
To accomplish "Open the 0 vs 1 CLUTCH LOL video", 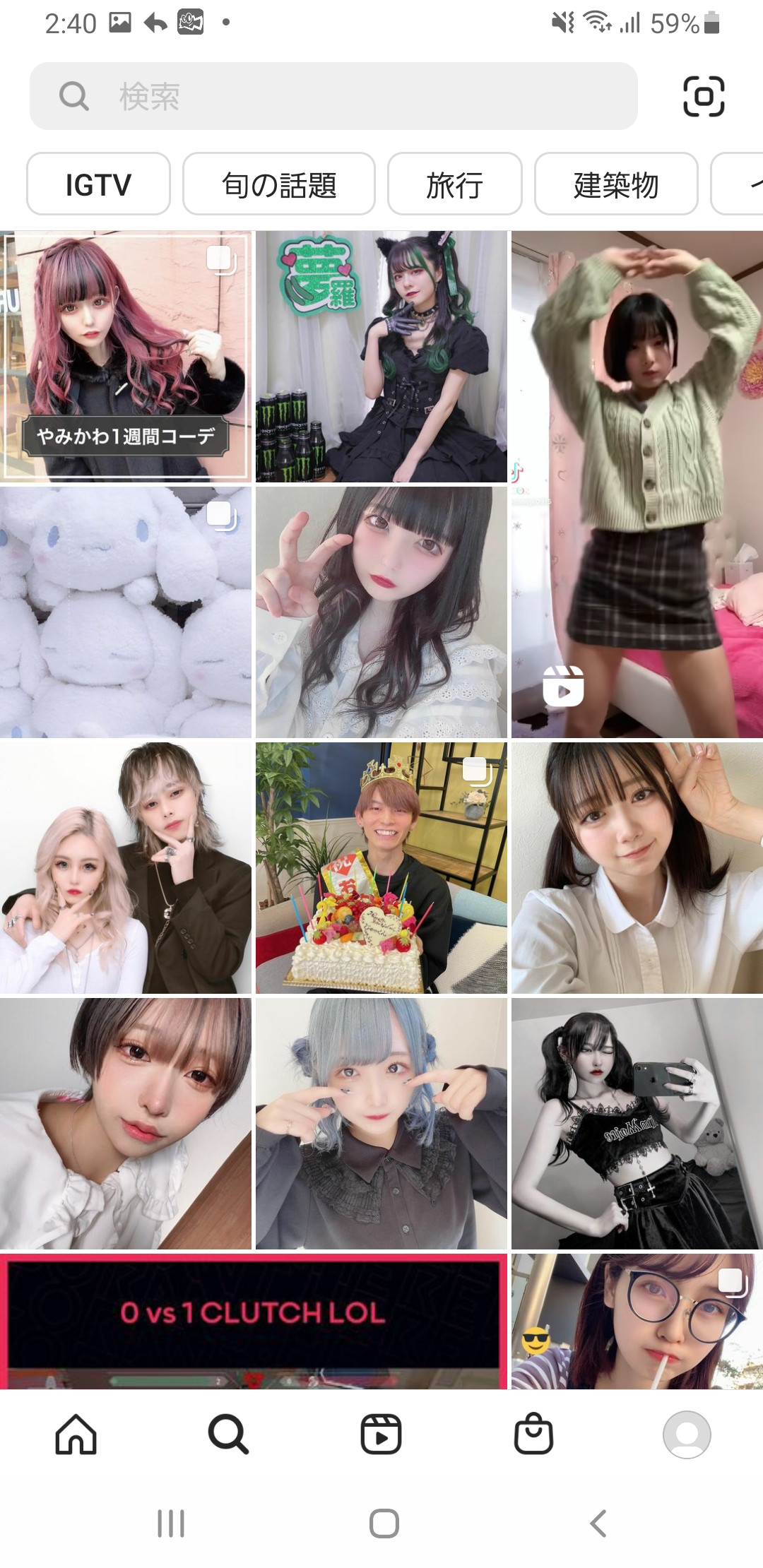I will (x=254, y=1321).
